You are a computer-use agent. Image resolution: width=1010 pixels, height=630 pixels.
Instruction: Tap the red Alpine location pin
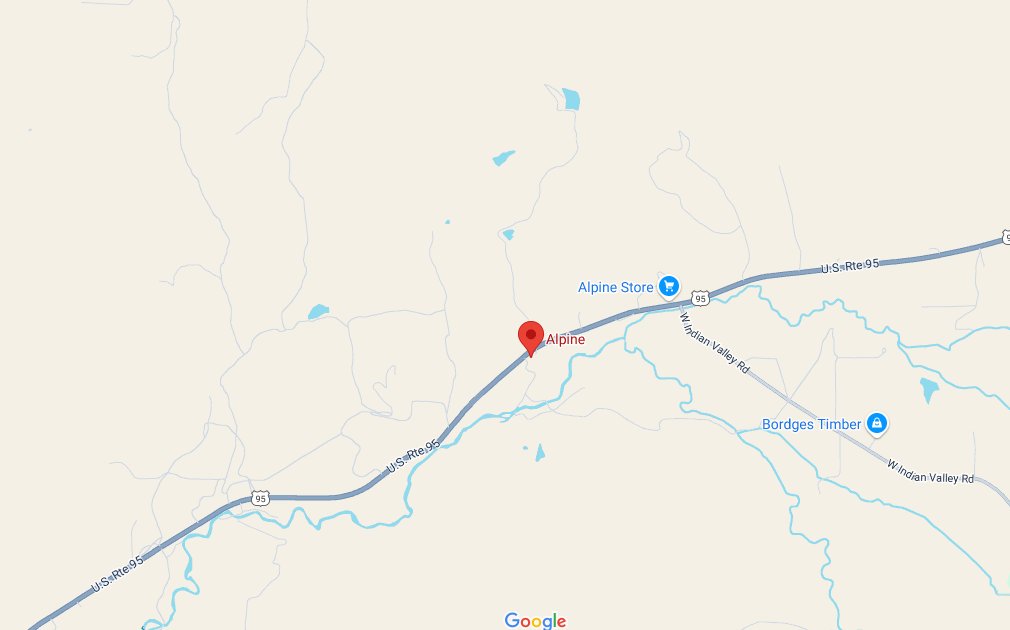530,336
